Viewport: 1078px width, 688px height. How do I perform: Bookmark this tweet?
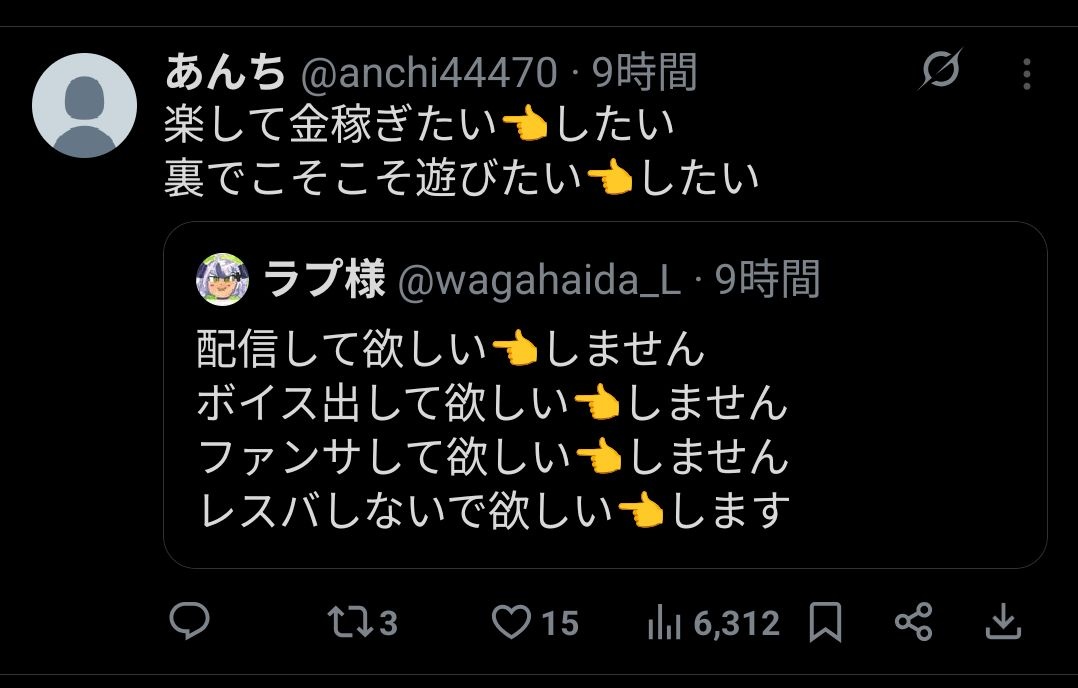pos(825,622)
